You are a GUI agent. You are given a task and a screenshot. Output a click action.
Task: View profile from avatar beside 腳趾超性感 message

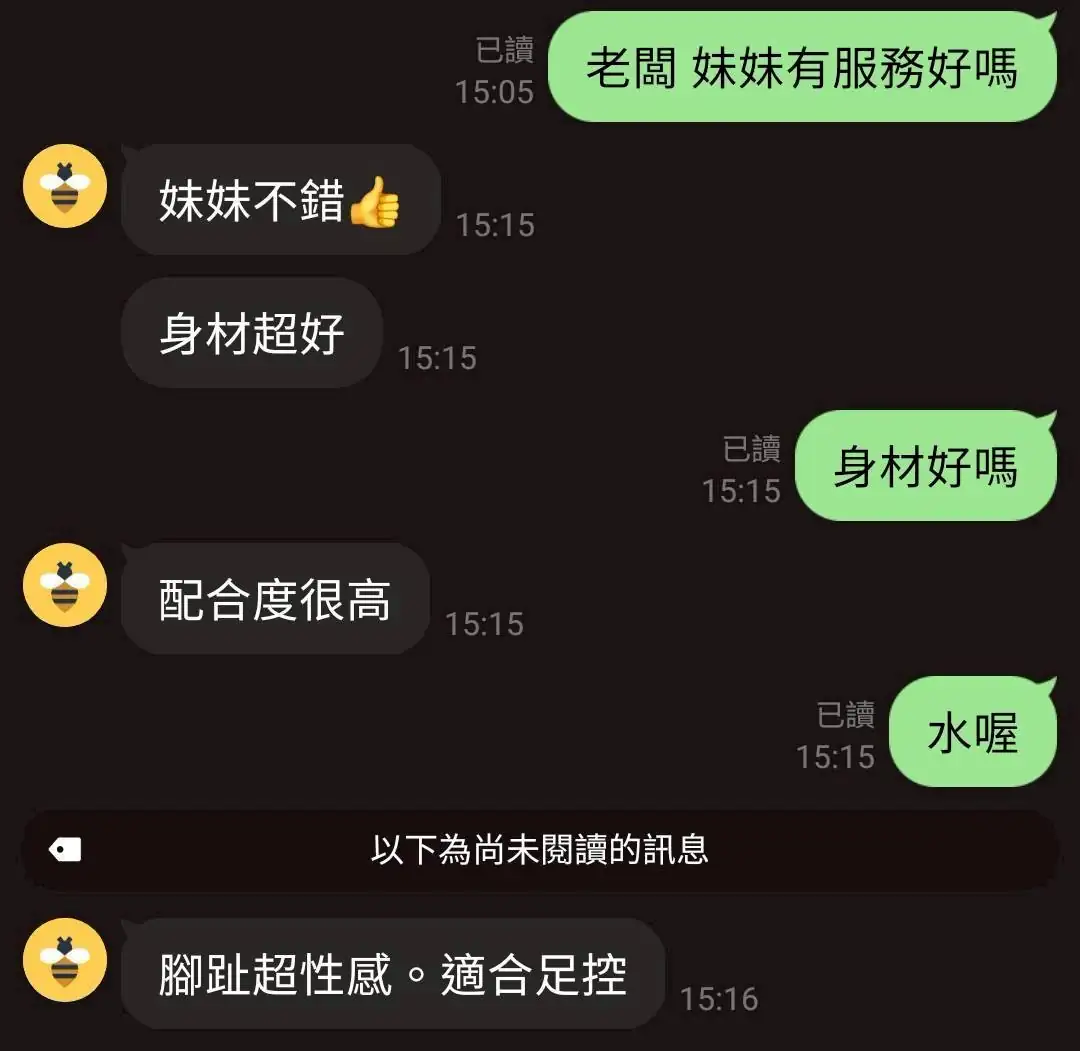point(65,960)
